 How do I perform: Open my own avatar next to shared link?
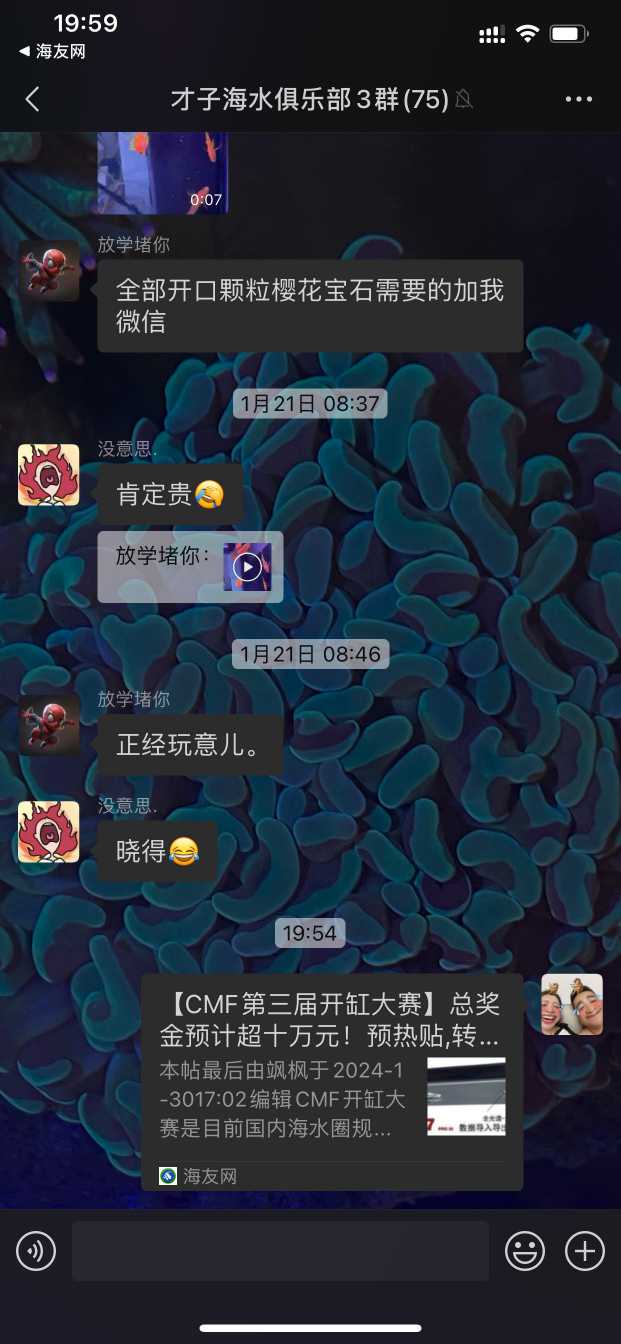572,1004
